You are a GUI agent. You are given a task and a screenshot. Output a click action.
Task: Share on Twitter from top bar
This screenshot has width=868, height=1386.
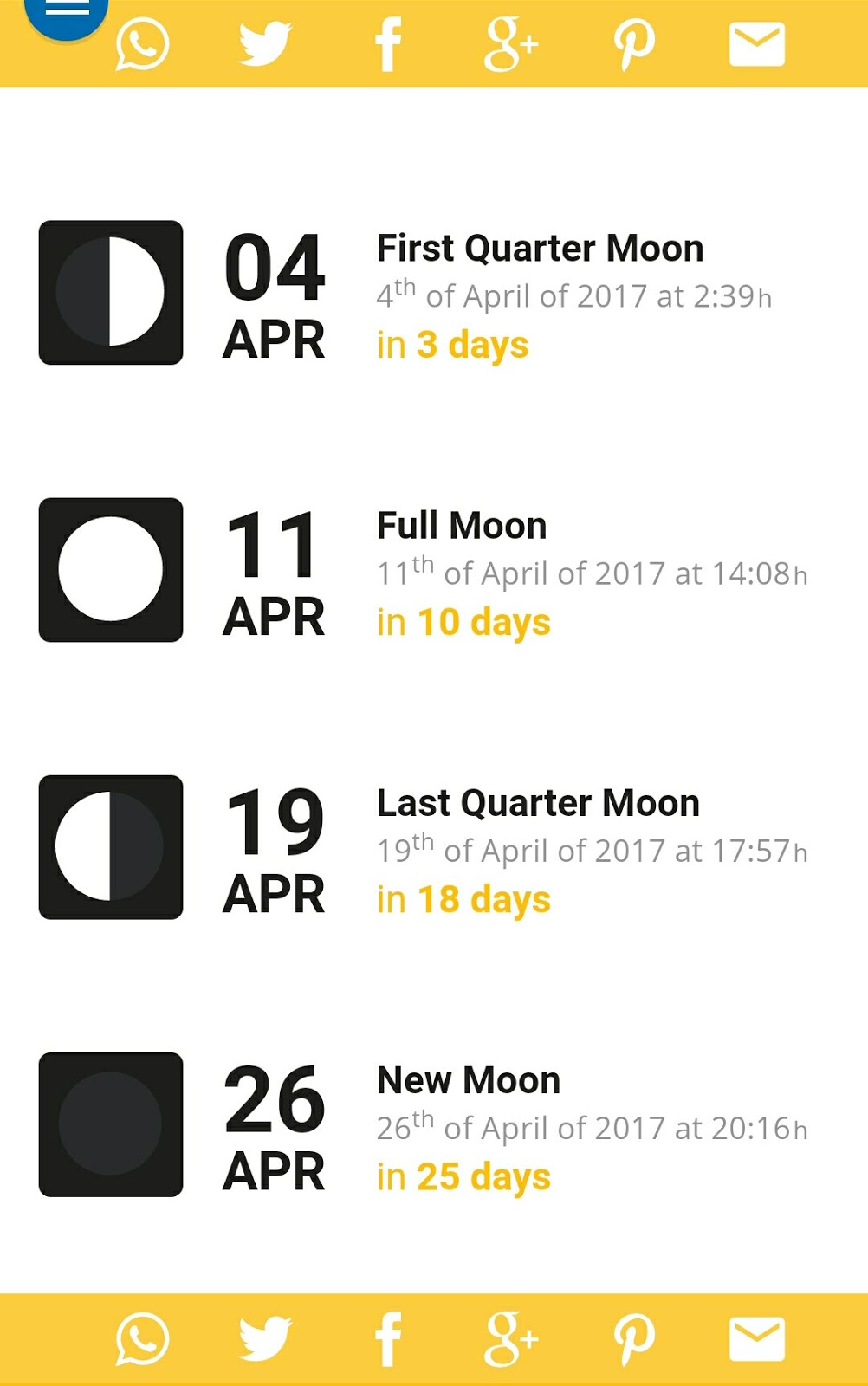265,44
